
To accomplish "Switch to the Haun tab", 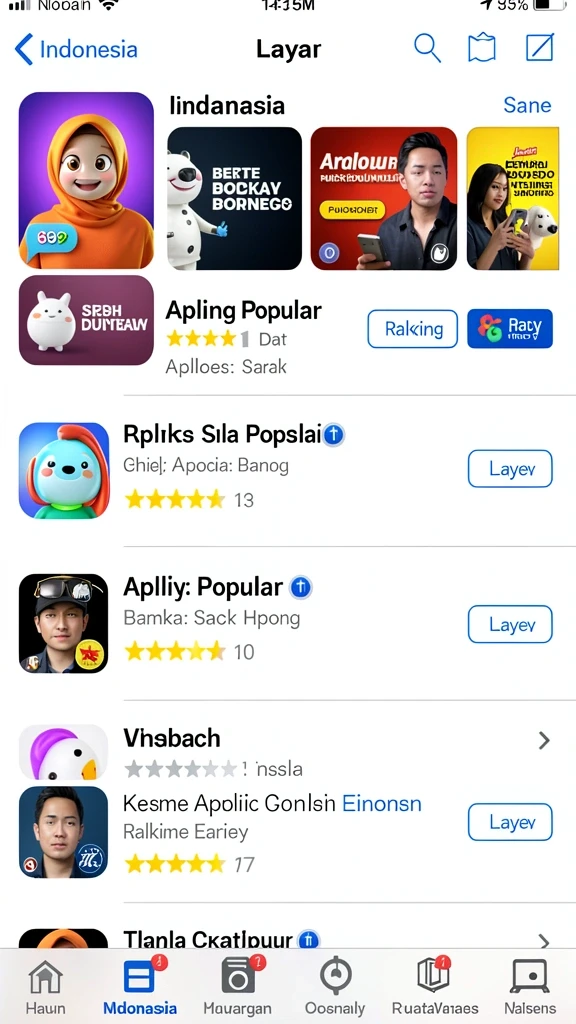I will point(46,986).
